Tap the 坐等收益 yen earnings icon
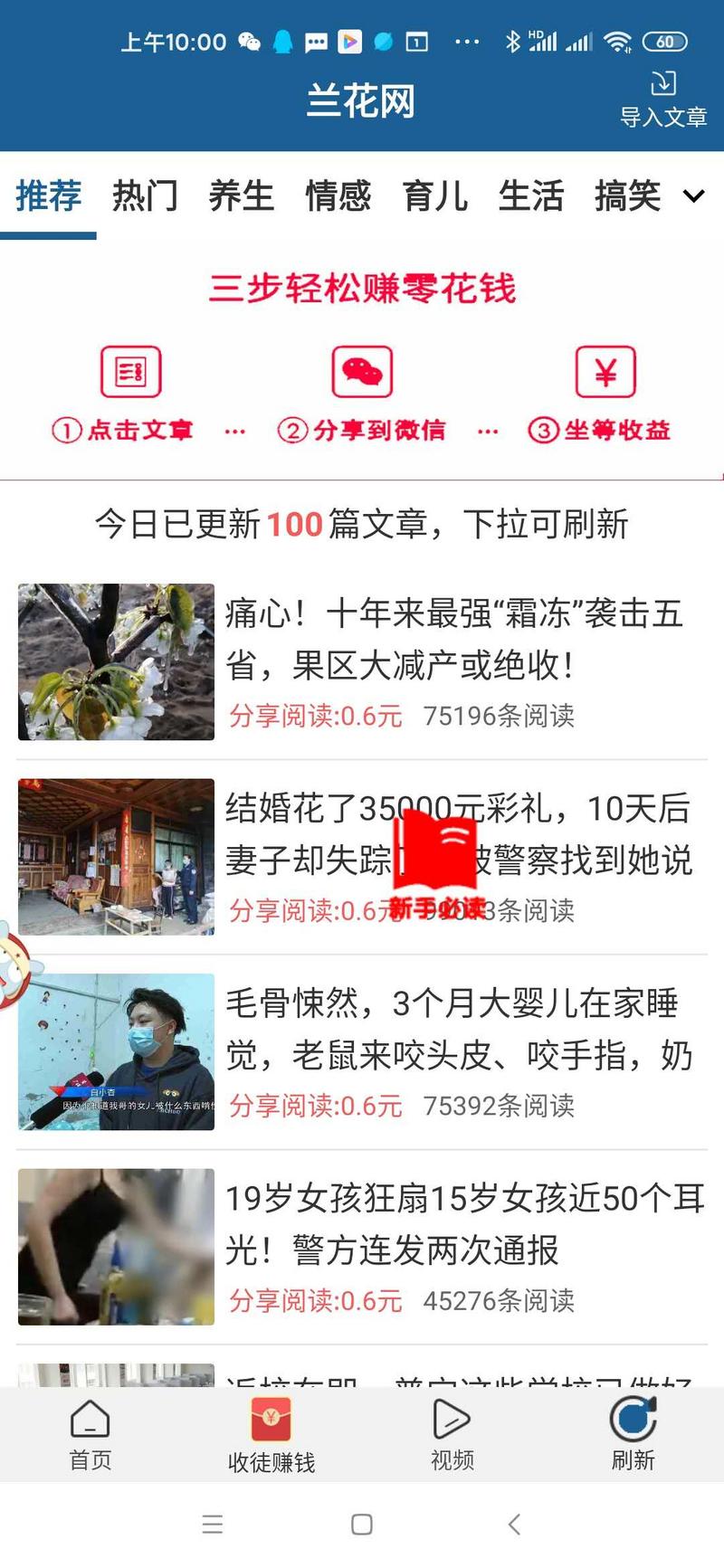This screenshot has width=724, height=1568. pos(606,372)
